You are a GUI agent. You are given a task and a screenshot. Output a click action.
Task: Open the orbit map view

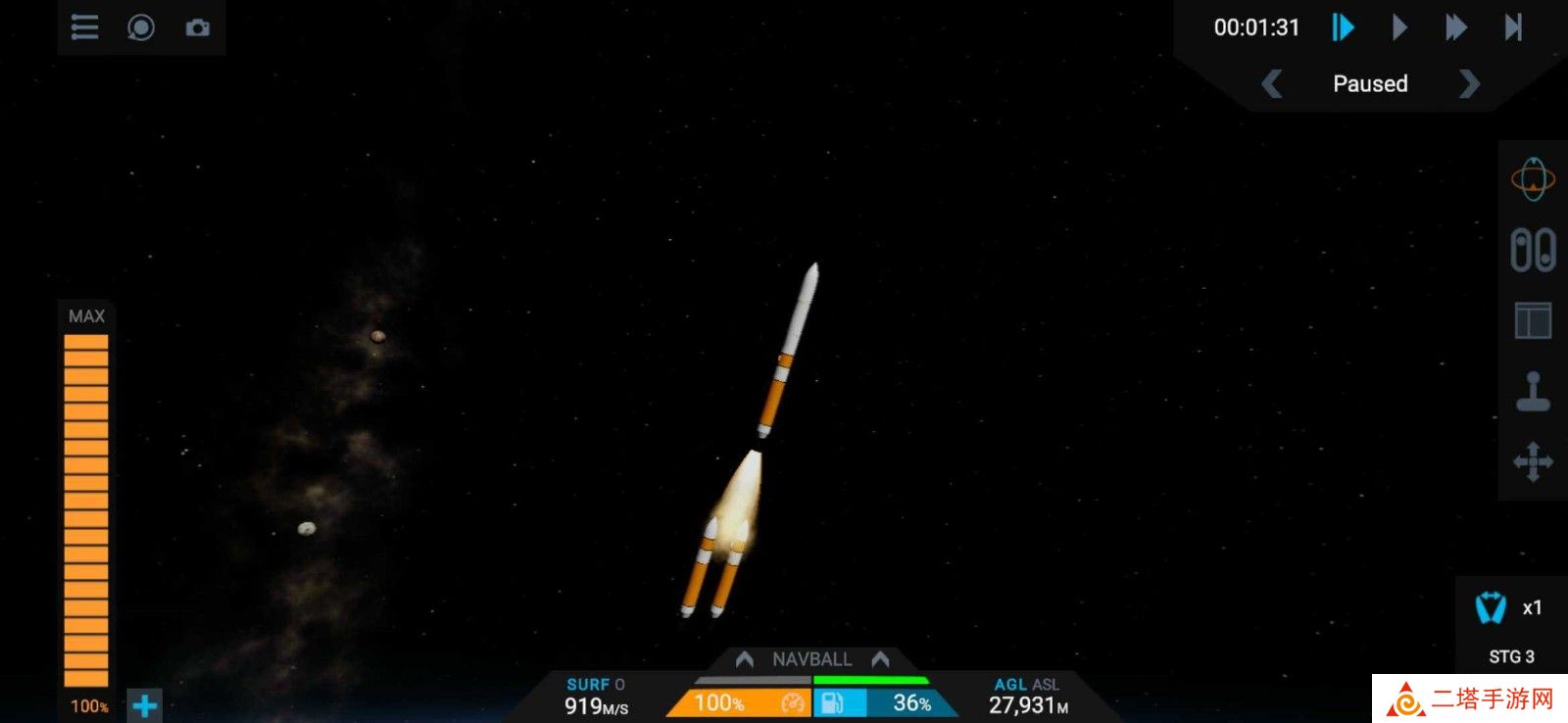tap(1532, 179)
